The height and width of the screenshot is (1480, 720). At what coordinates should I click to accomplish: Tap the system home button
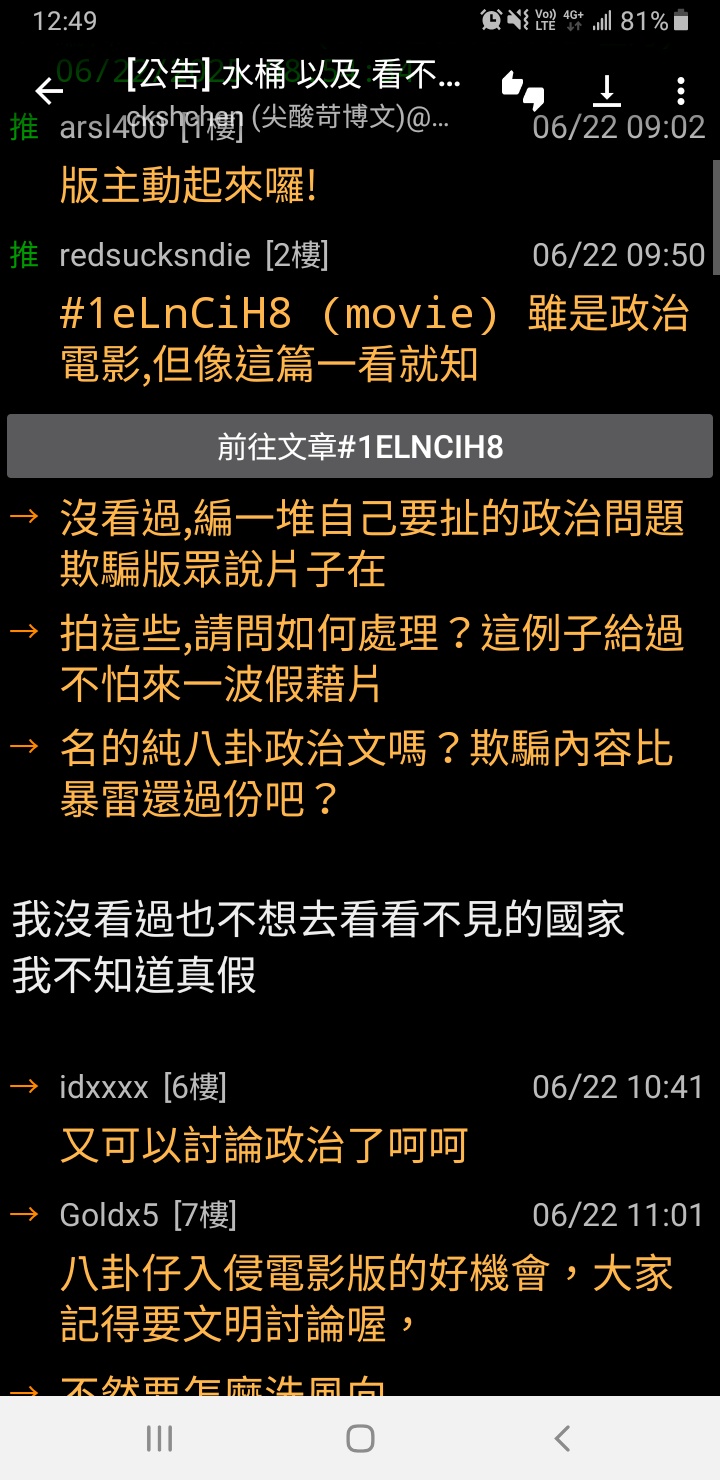click(x=360, y=1438)
